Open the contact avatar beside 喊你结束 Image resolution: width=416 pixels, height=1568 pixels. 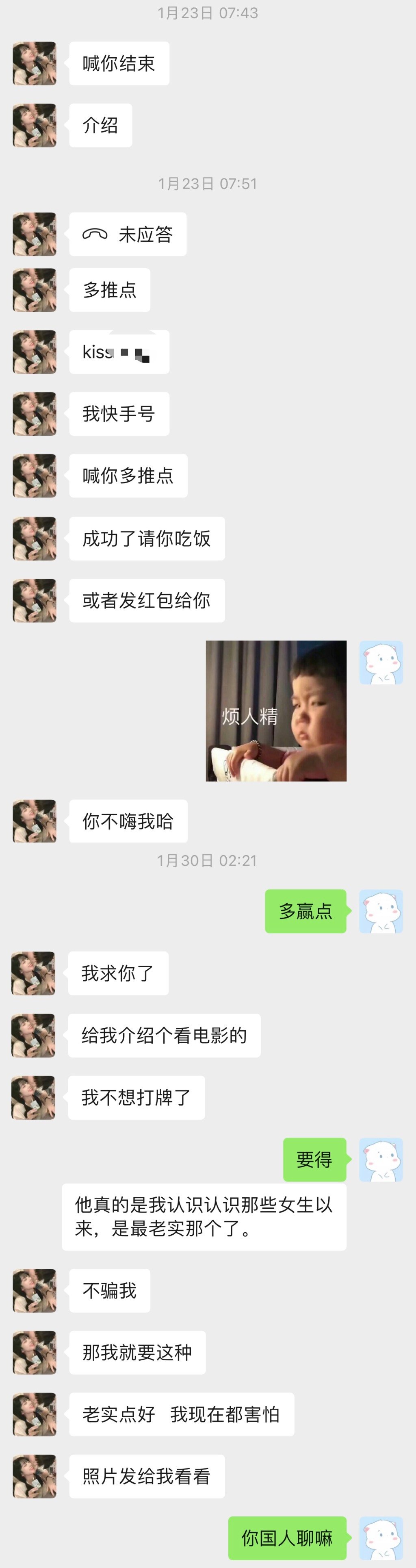[35, 63]
